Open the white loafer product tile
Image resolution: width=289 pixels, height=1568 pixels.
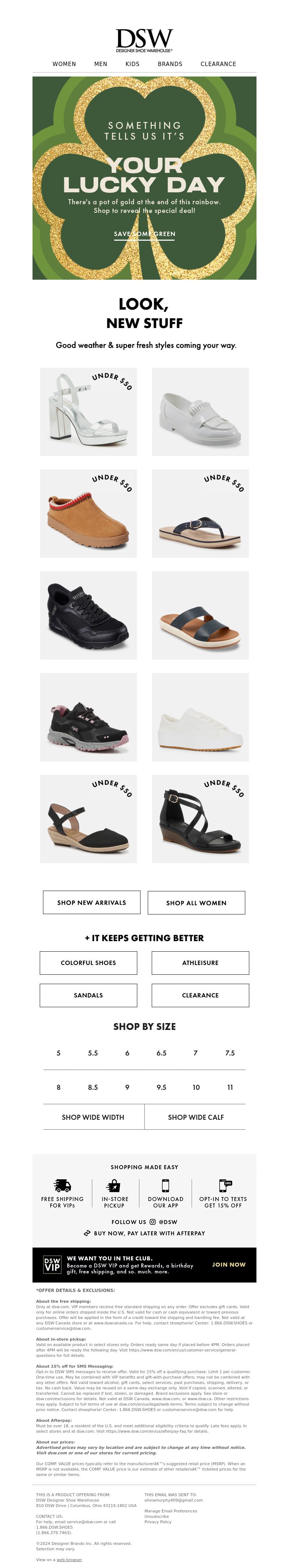200,411
